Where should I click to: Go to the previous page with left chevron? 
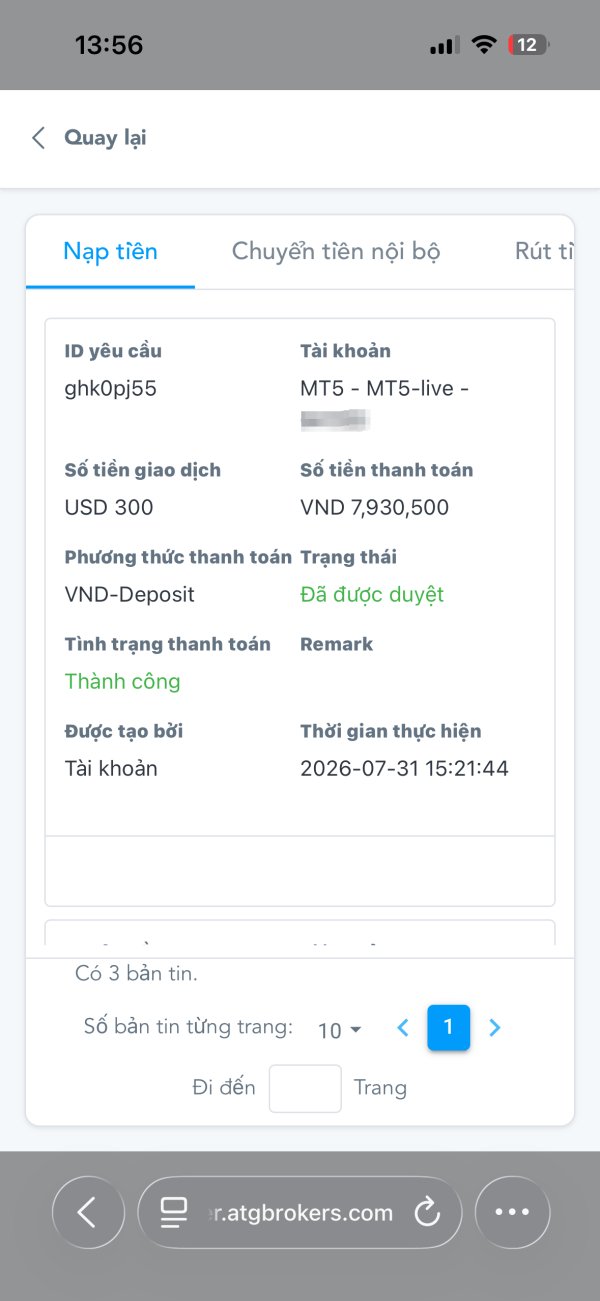pyautogui.click(x=403, y=1027)
